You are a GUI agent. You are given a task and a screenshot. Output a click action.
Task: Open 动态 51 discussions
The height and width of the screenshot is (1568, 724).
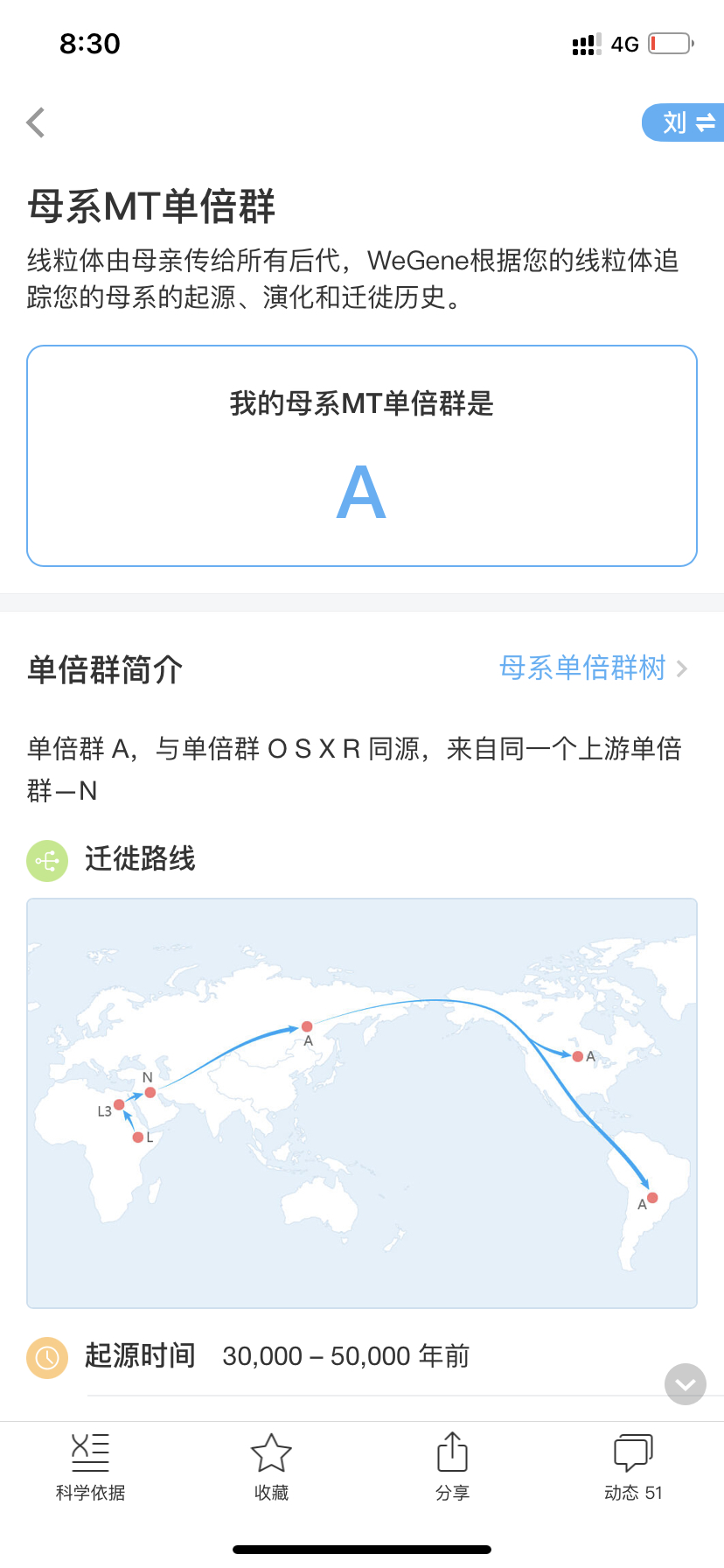[633, 1467]
